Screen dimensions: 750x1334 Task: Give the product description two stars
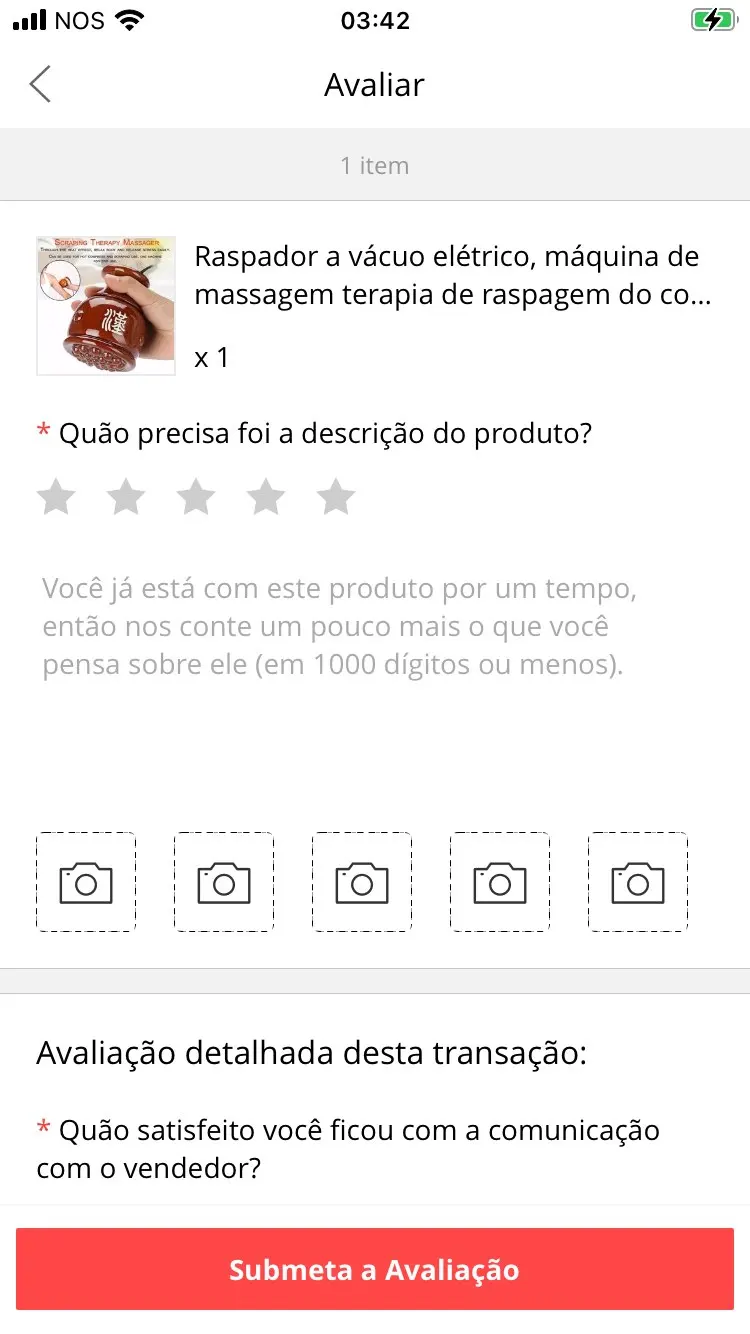[x=126, y=496]
